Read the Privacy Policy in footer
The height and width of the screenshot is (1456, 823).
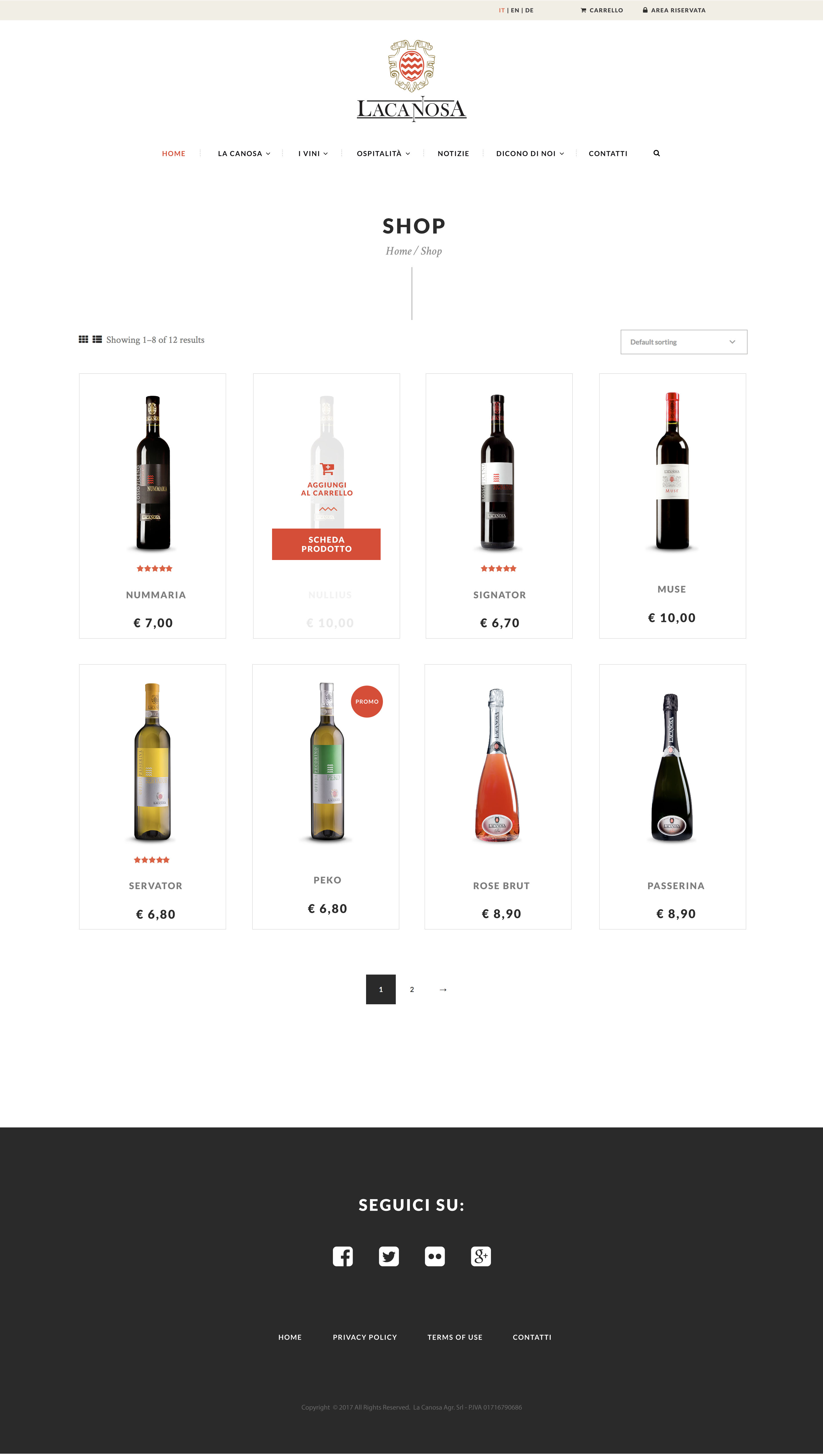(x=365, y=1337)
